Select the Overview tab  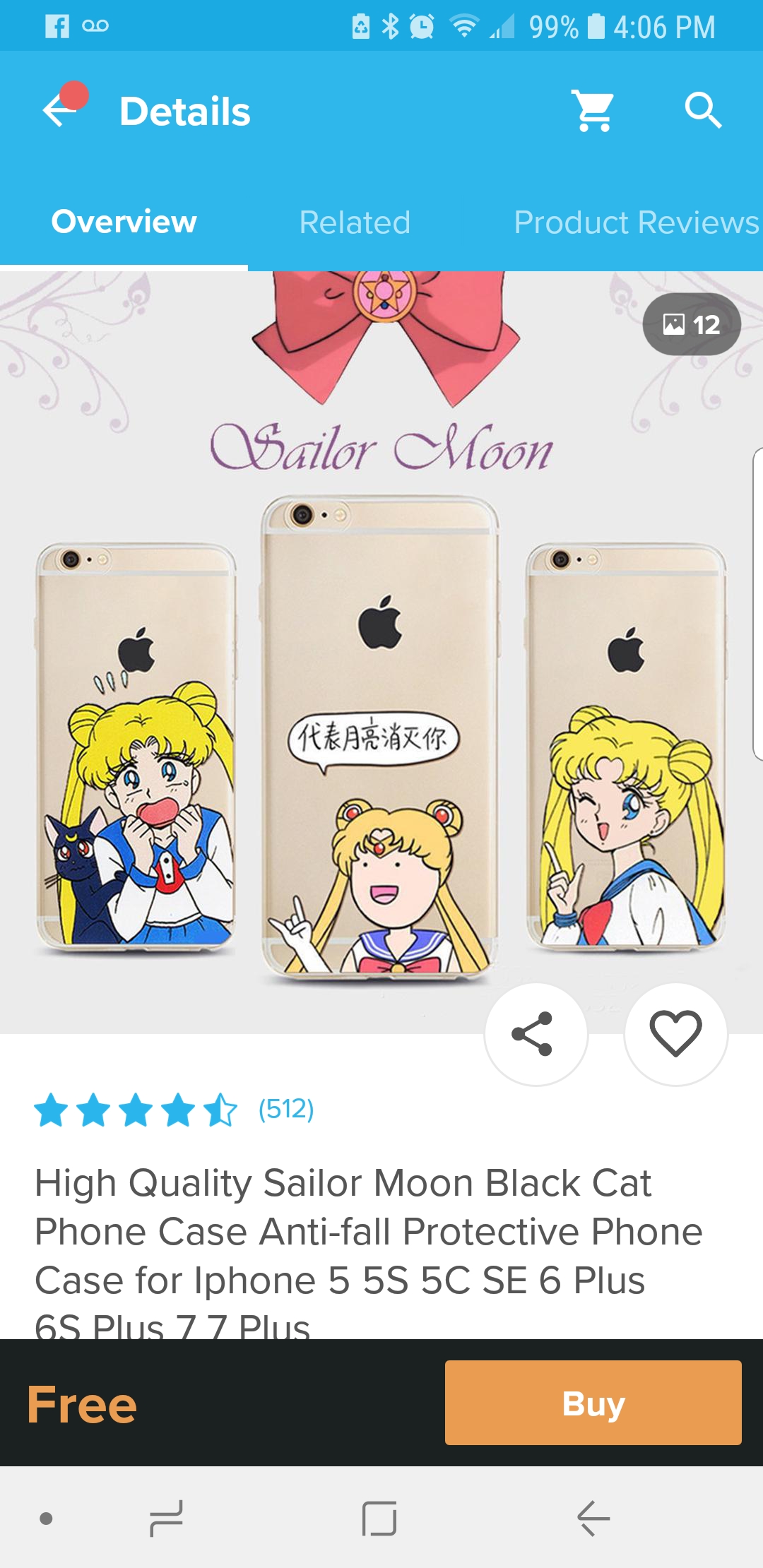(124, 222)
